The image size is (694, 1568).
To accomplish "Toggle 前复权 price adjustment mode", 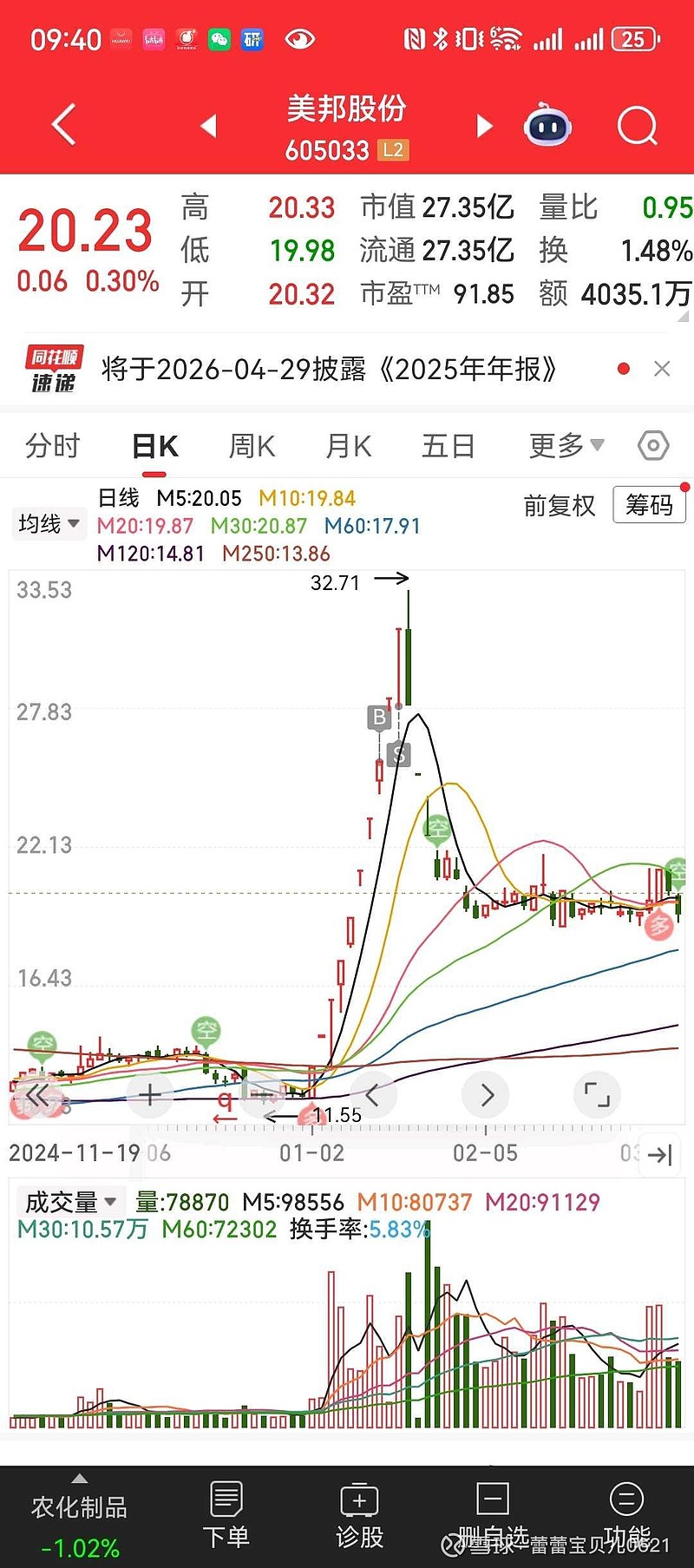I will (560, 506).
